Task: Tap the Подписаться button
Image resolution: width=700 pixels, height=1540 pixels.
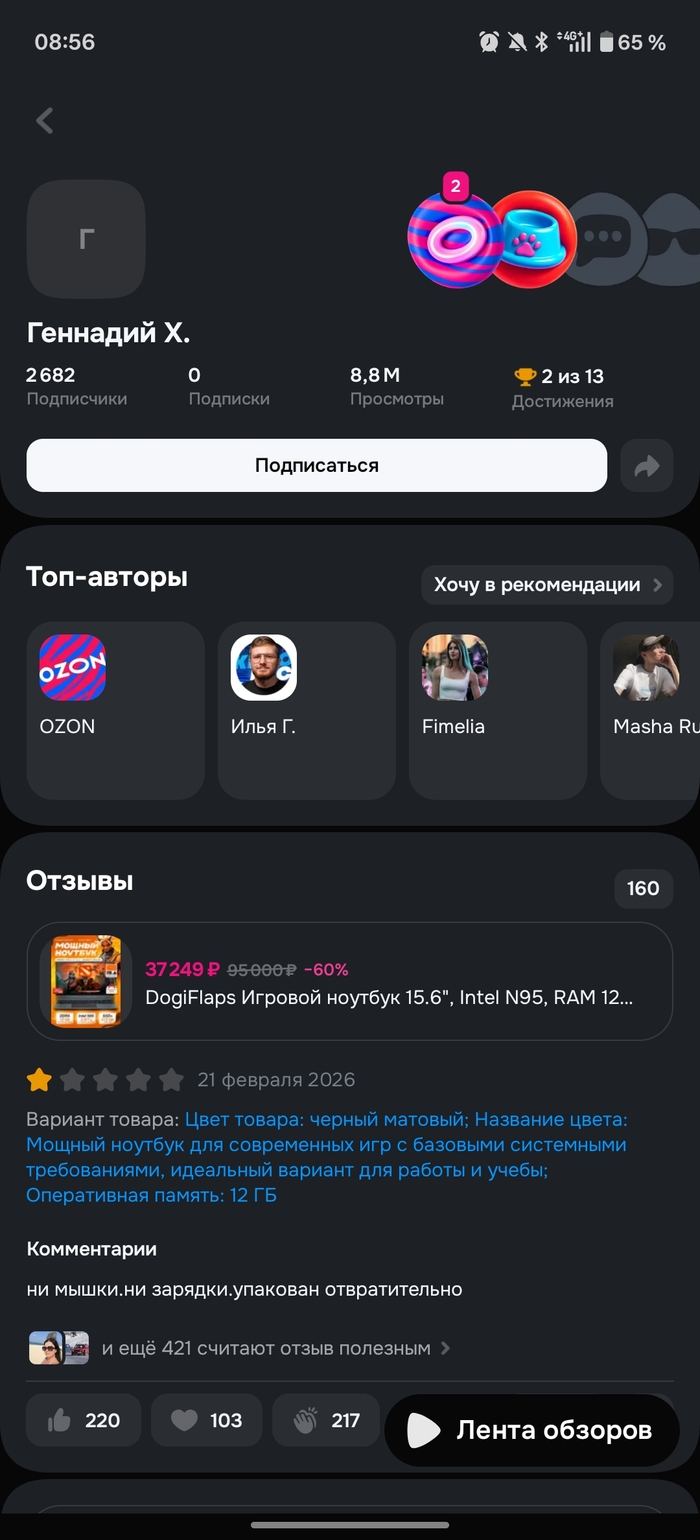Action: click(x=316, y=465)
